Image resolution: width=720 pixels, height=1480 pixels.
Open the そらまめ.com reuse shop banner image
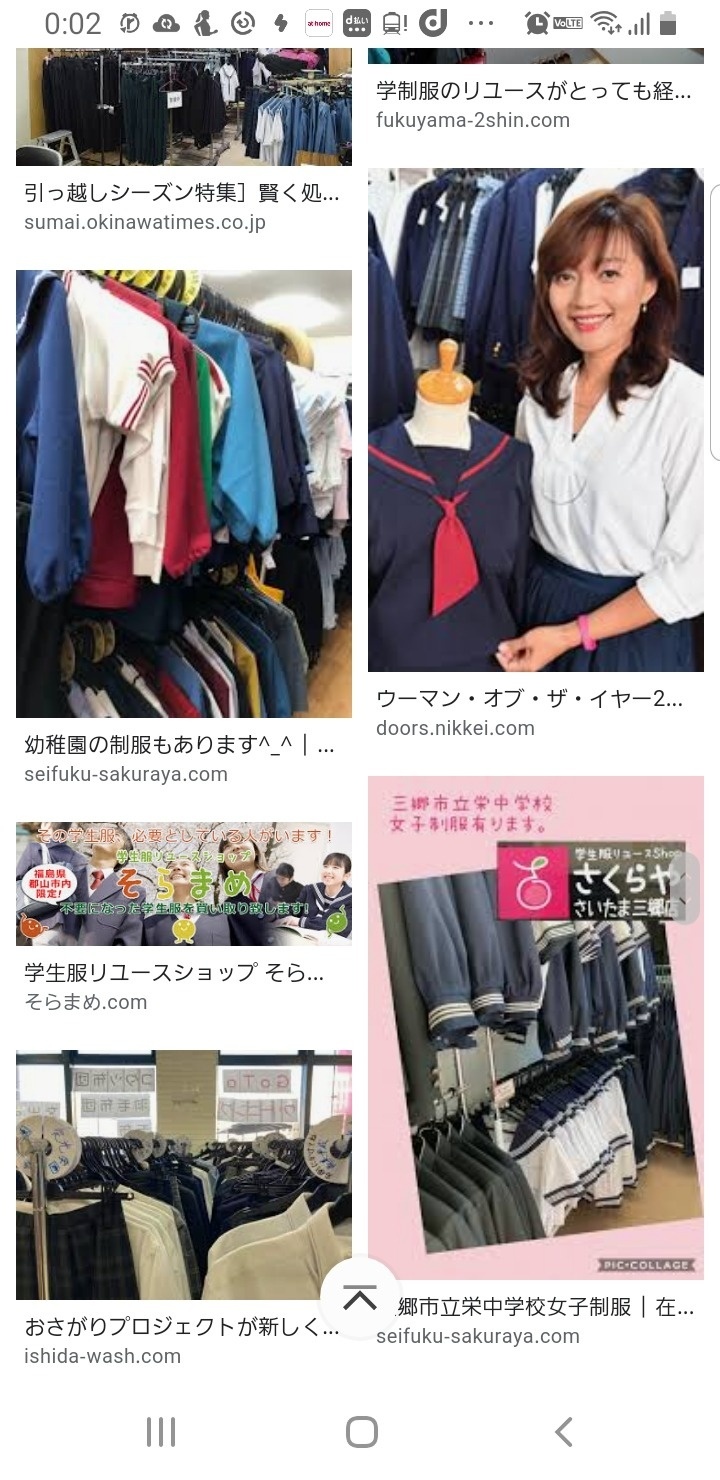click(184, 884)
